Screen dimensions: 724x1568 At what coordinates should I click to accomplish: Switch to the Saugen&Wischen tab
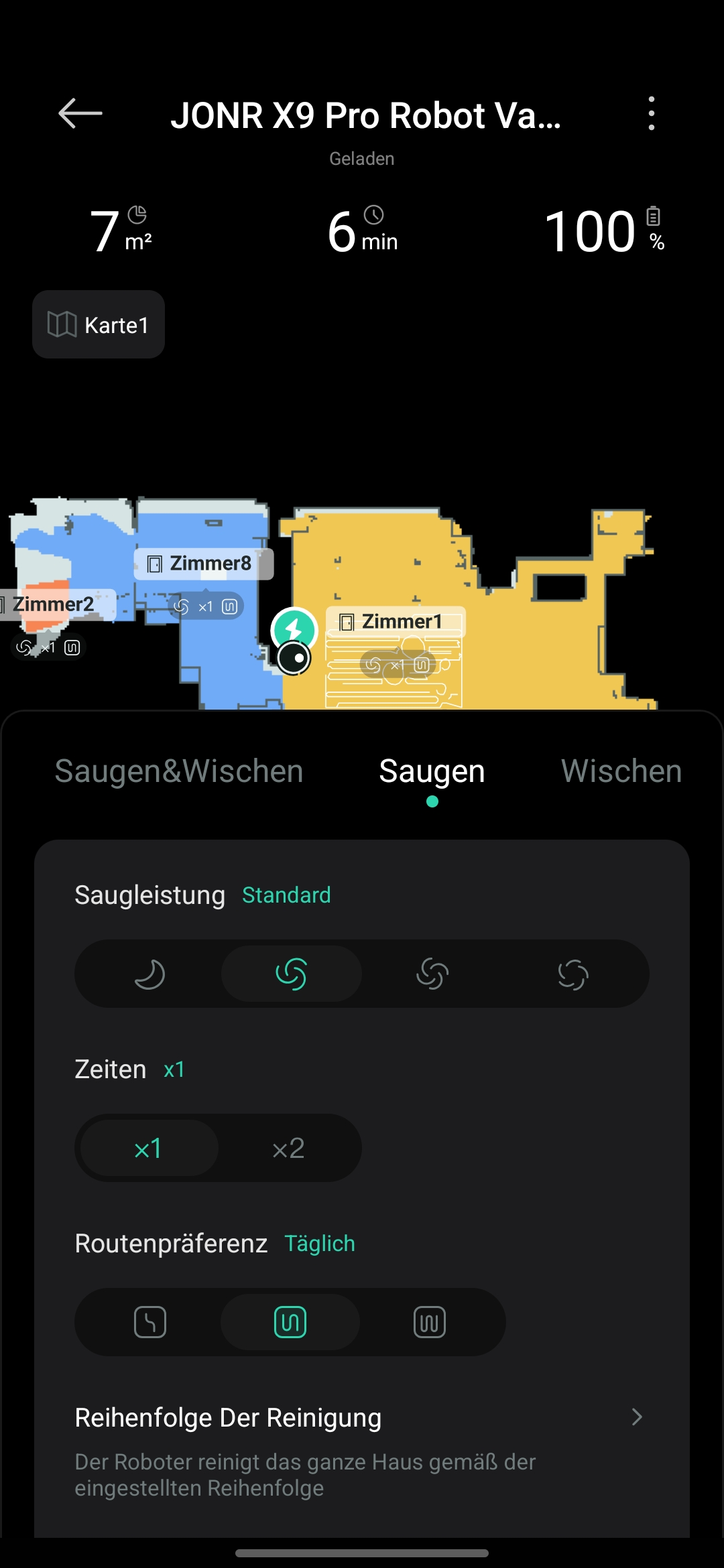179,771
